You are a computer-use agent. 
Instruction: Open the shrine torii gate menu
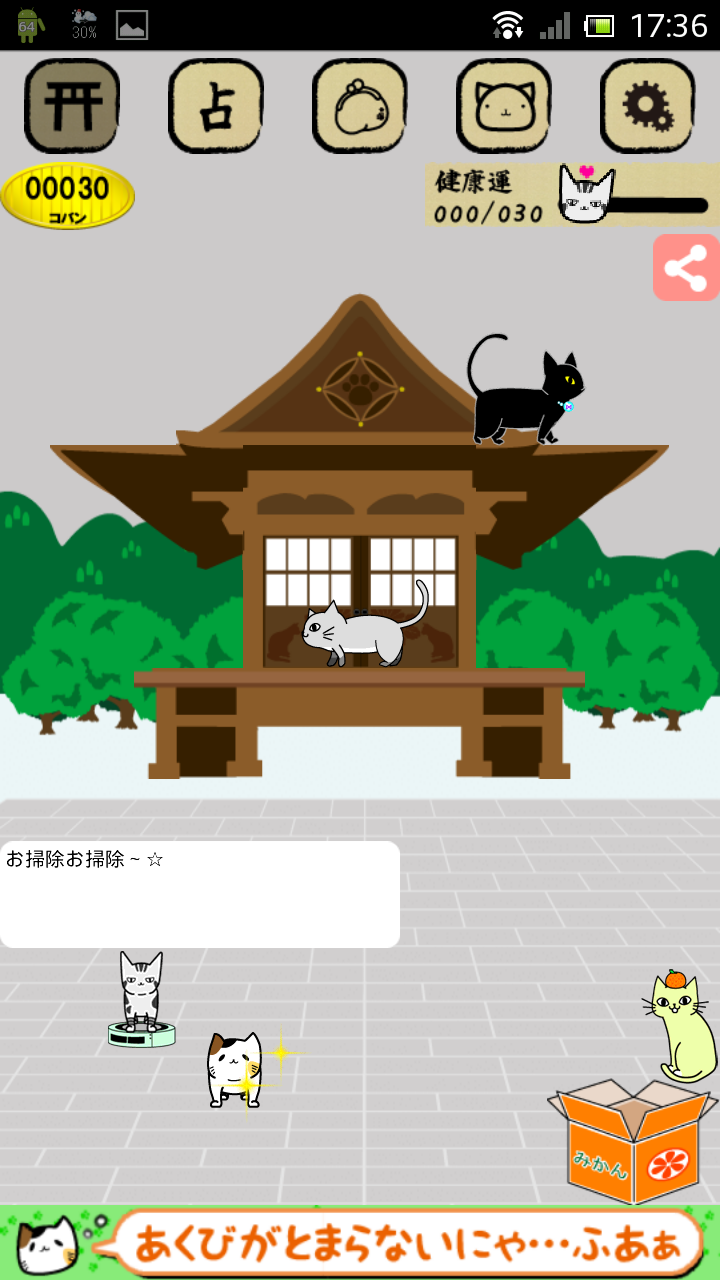click(x=72, y=106)
